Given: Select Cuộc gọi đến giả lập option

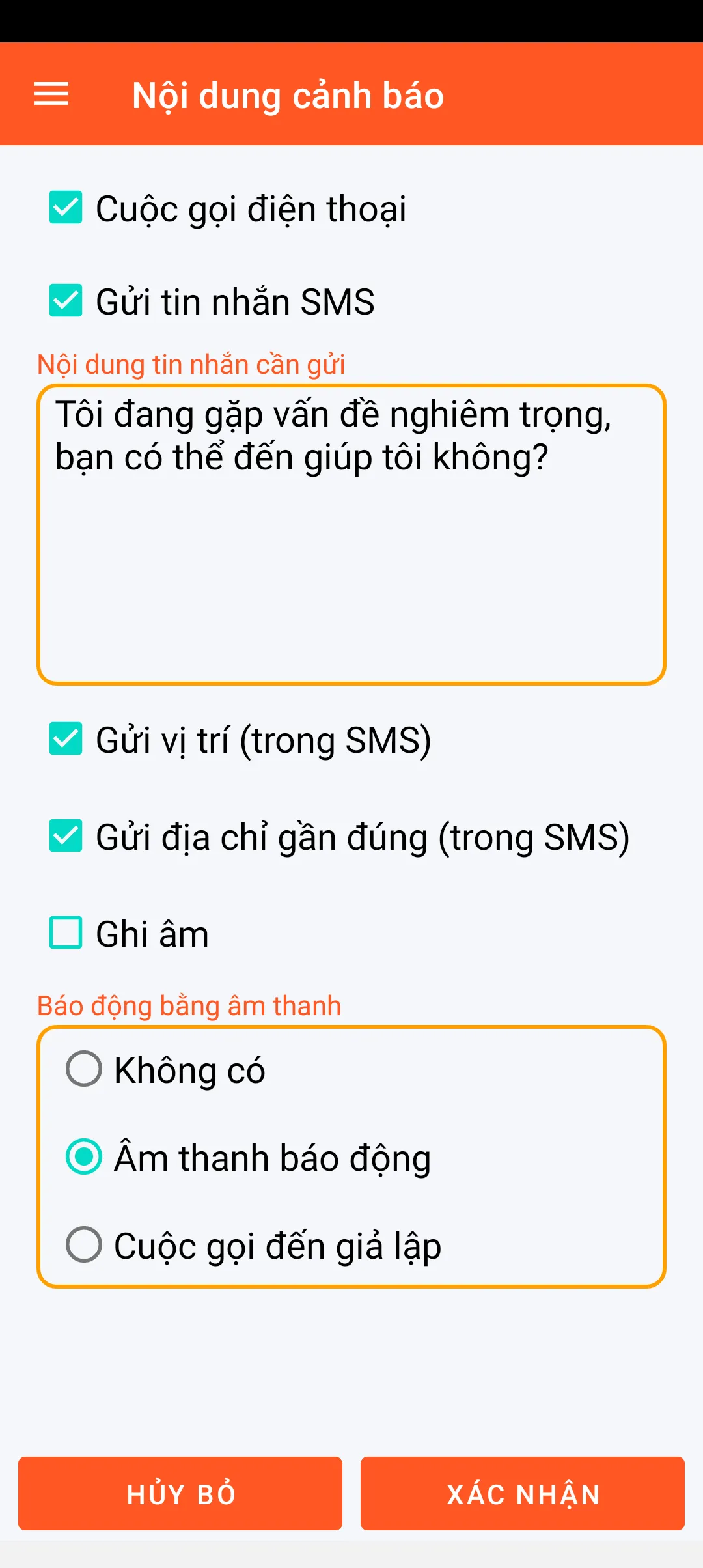Looking at the screenshot, I should 84,1245.
